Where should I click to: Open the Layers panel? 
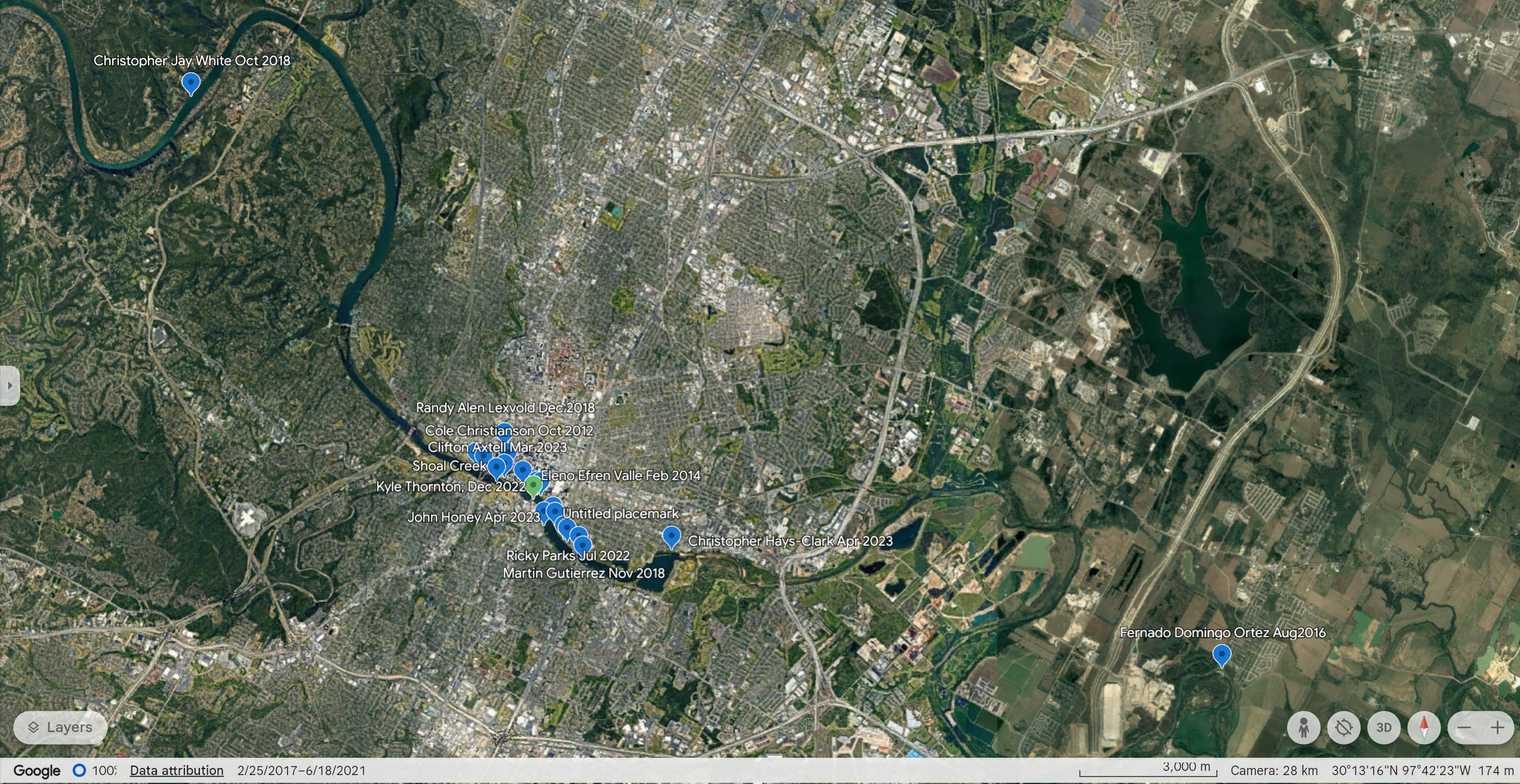tap(60, 727)
